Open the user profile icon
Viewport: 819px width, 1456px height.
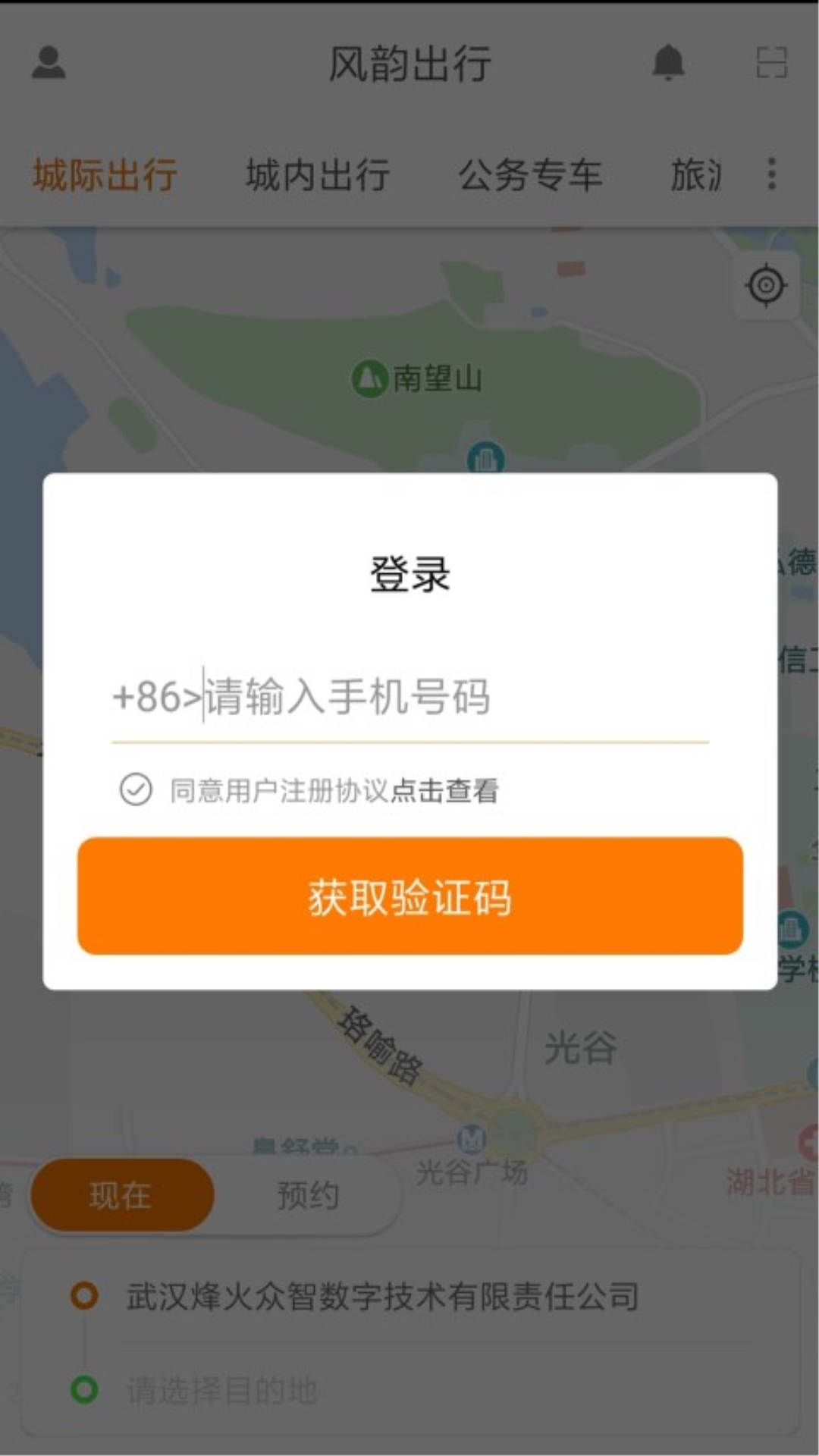point(48,64)
